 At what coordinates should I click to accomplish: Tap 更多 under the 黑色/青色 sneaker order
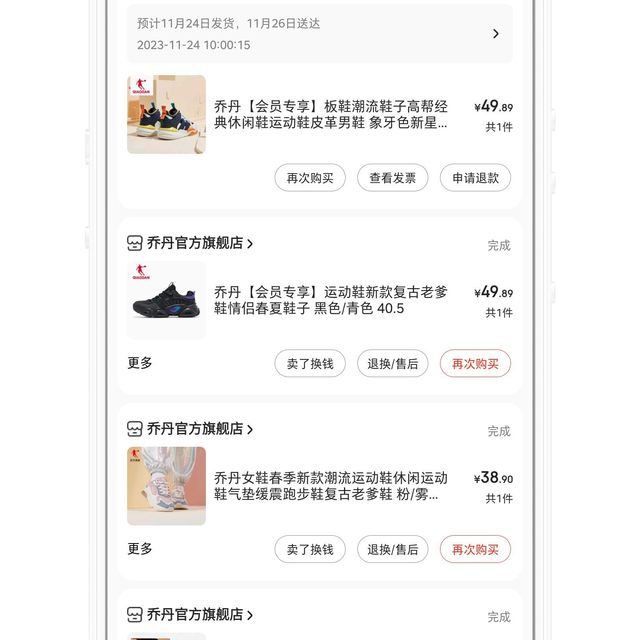pos(140,363)
